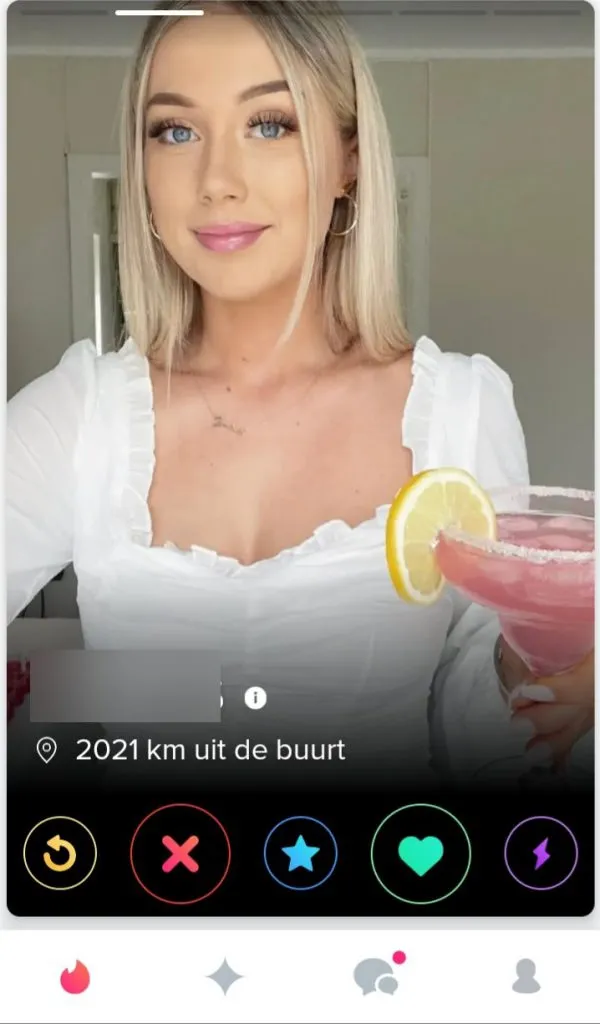
Task: Activate the purple lightning Boost
Action: coord(540,853)
